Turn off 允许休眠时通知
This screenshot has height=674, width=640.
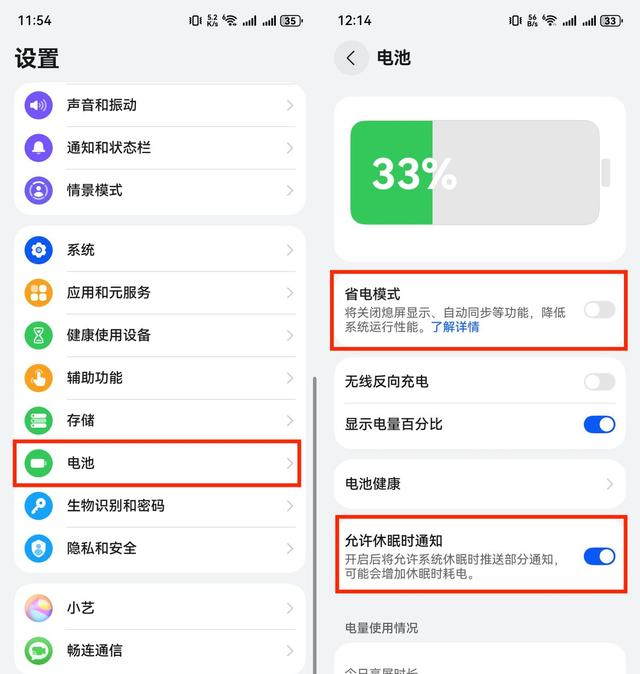[599, 557]
